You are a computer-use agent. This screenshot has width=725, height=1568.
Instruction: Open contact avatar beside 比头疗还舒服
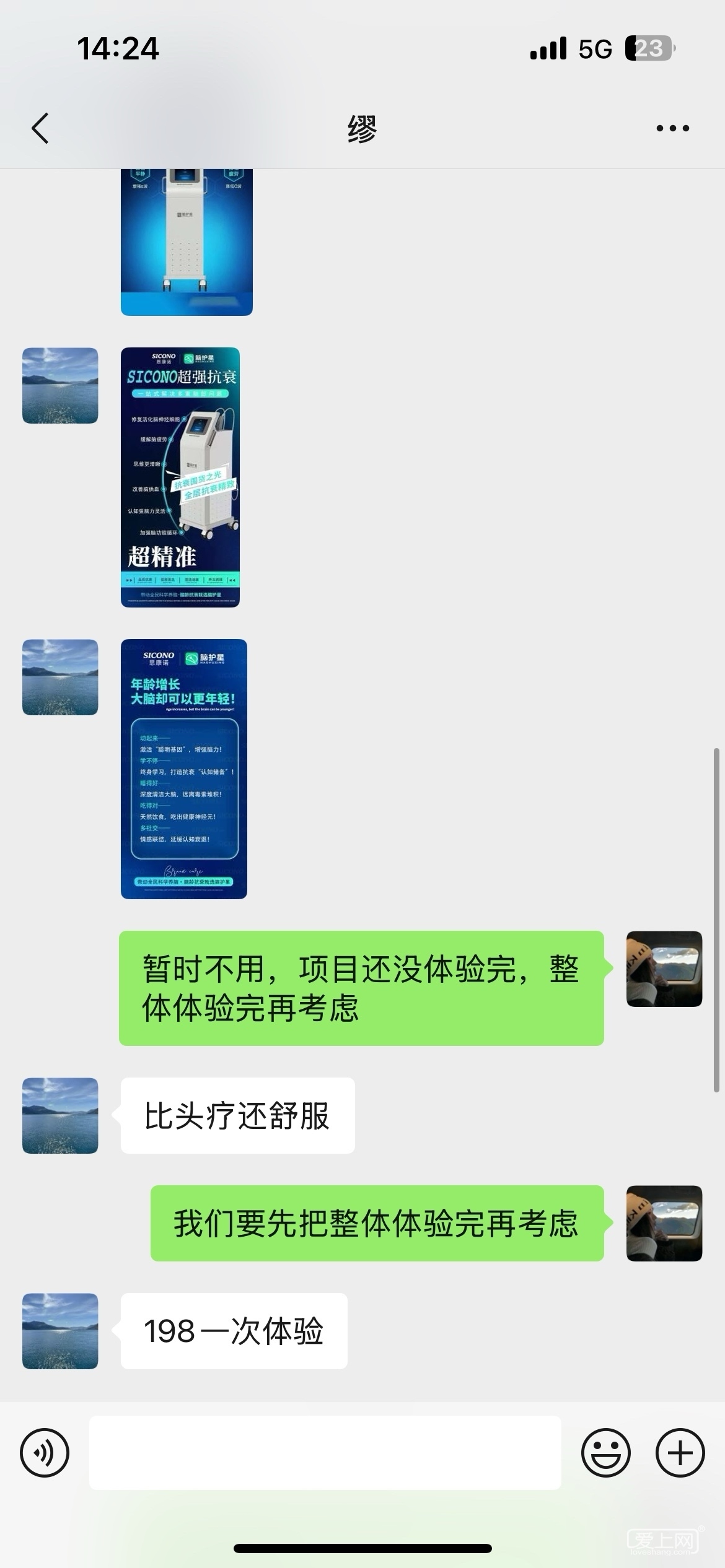(60, 1115)
